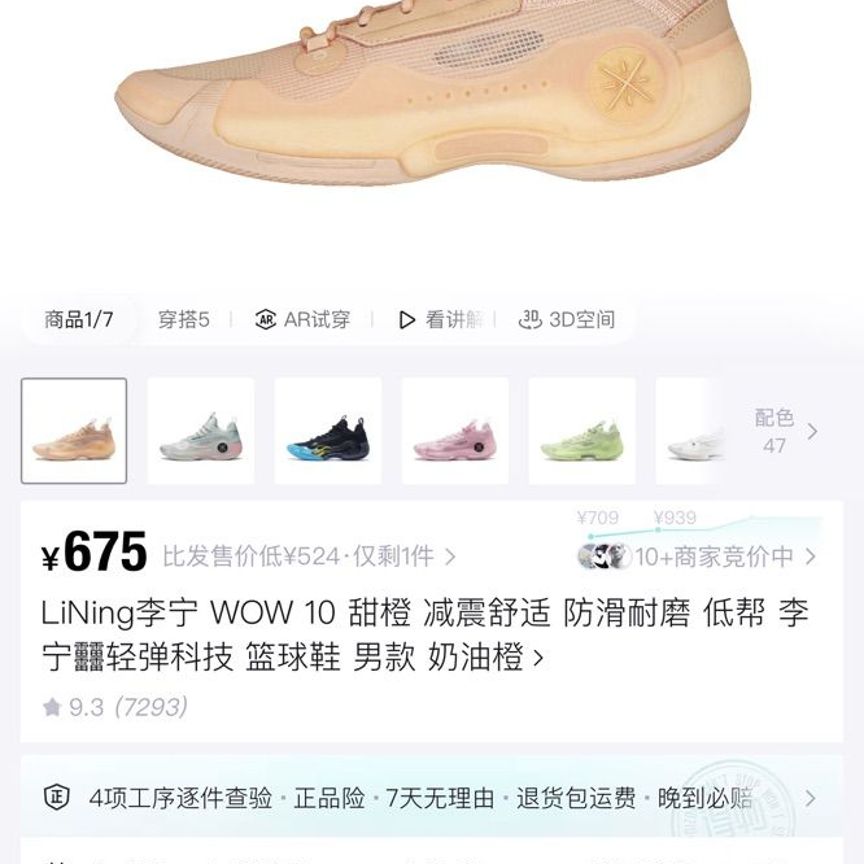Choose the white and mint shoe colorway
The height and width of the screenshot is (864, 864).
(201, 431)
